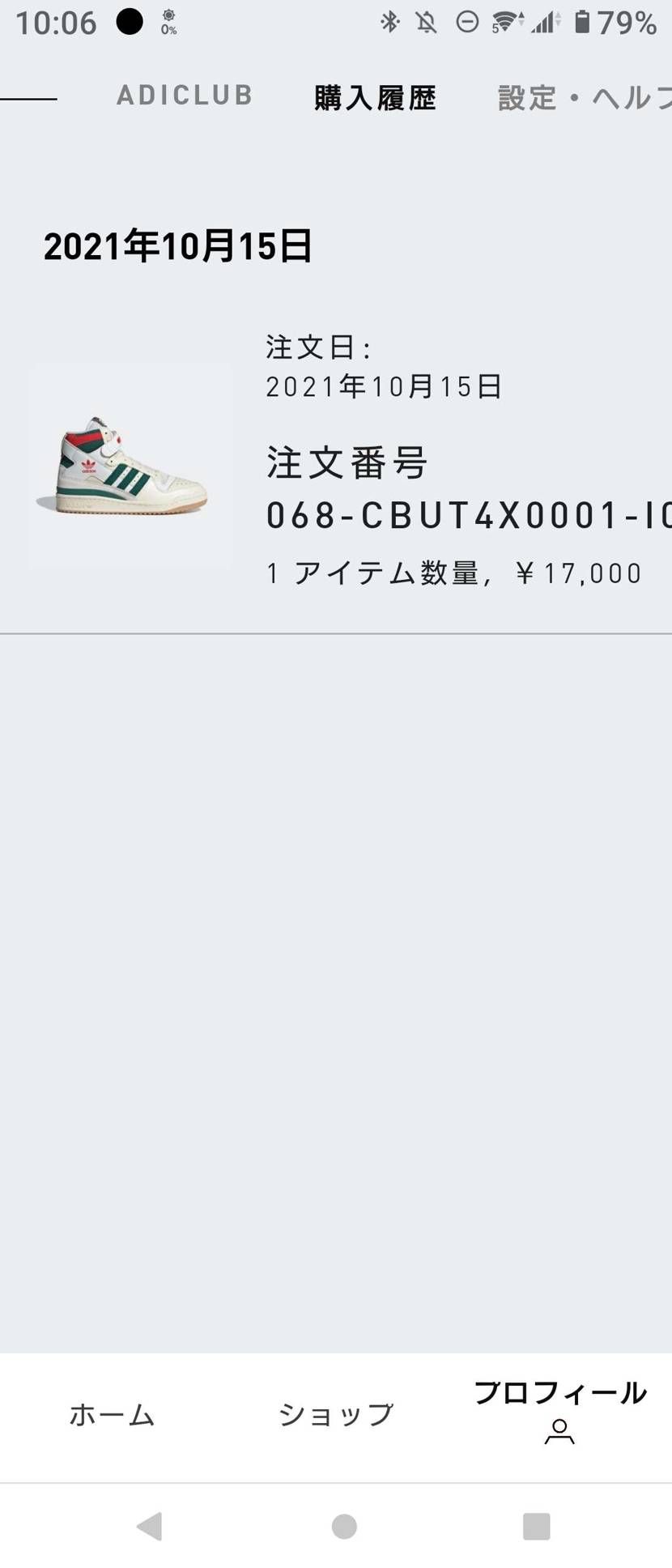Tap the 2021年10月15日 date heading
The image size is (672, 1568).
click(180, 247)
